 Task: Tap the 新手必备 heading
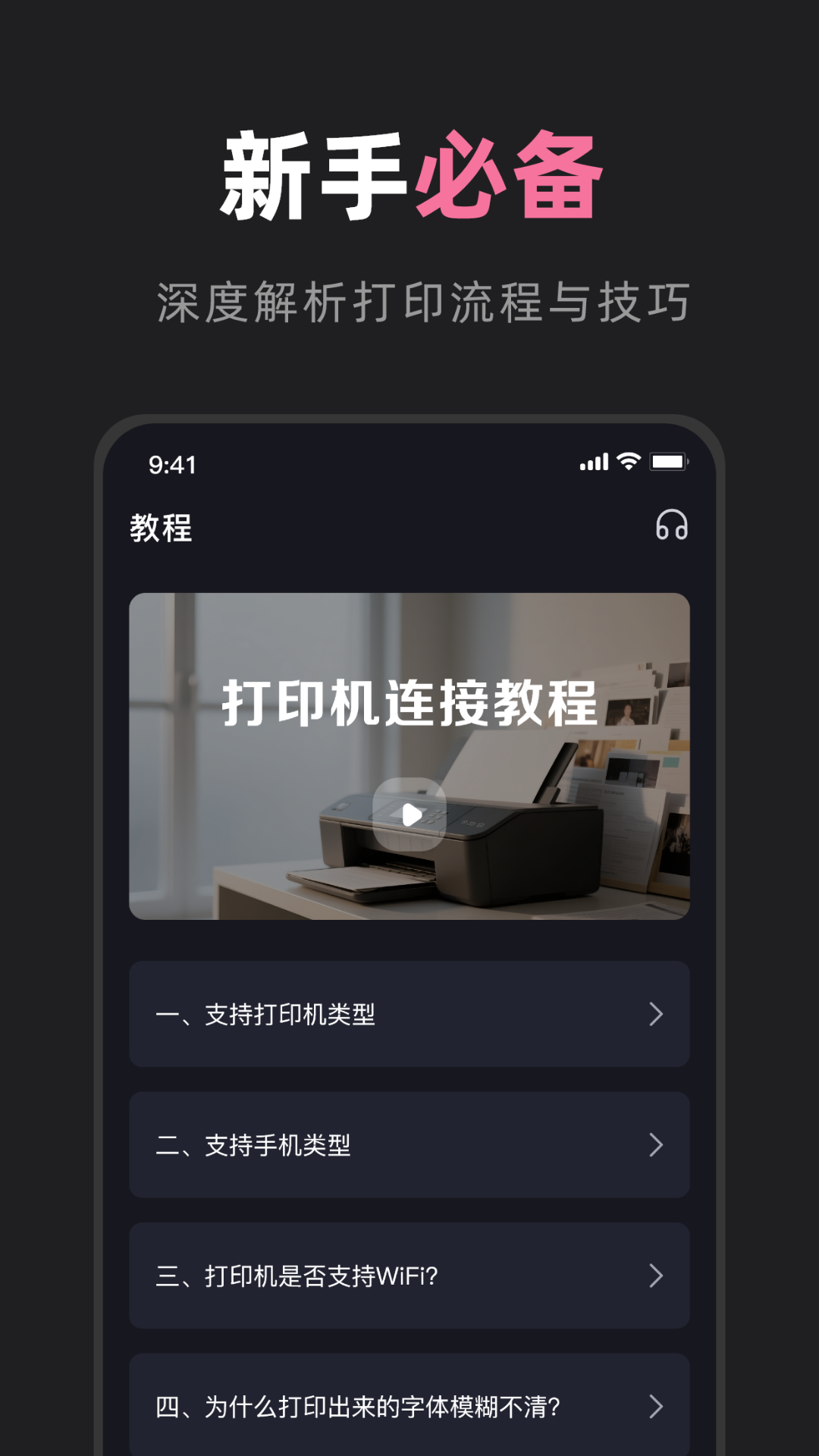tap(409, 174)
